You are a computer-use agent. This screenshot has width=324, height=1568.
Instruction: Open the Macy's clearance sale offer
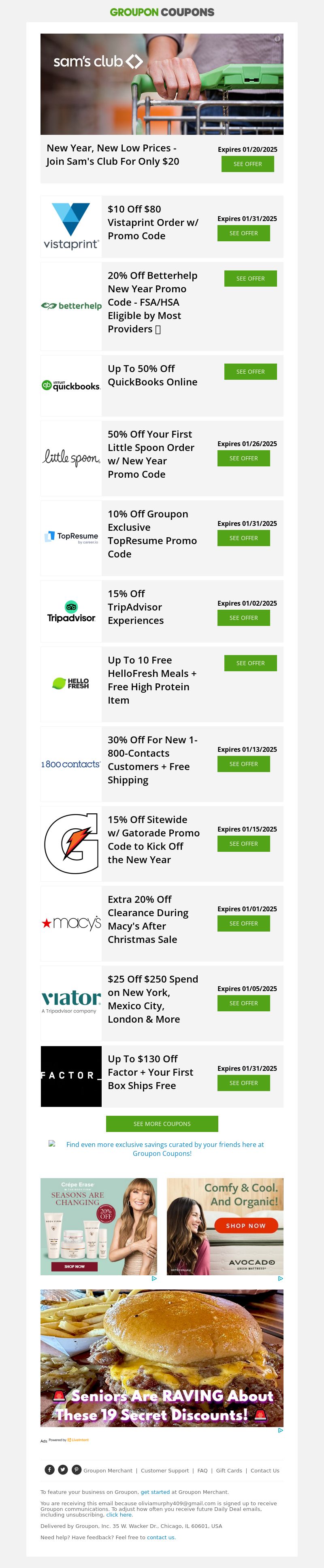(243, 923)
